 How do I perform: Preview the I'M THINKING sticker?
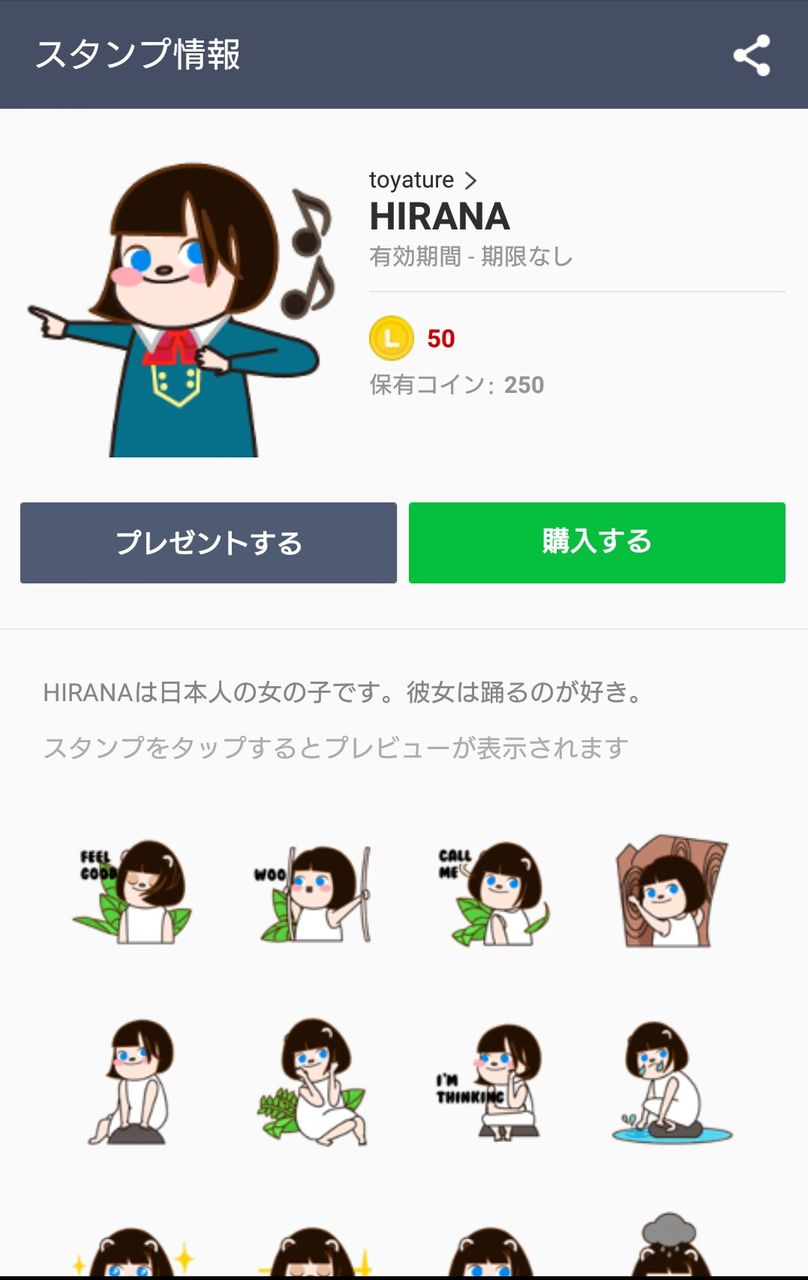click(x=493, y=1082)
